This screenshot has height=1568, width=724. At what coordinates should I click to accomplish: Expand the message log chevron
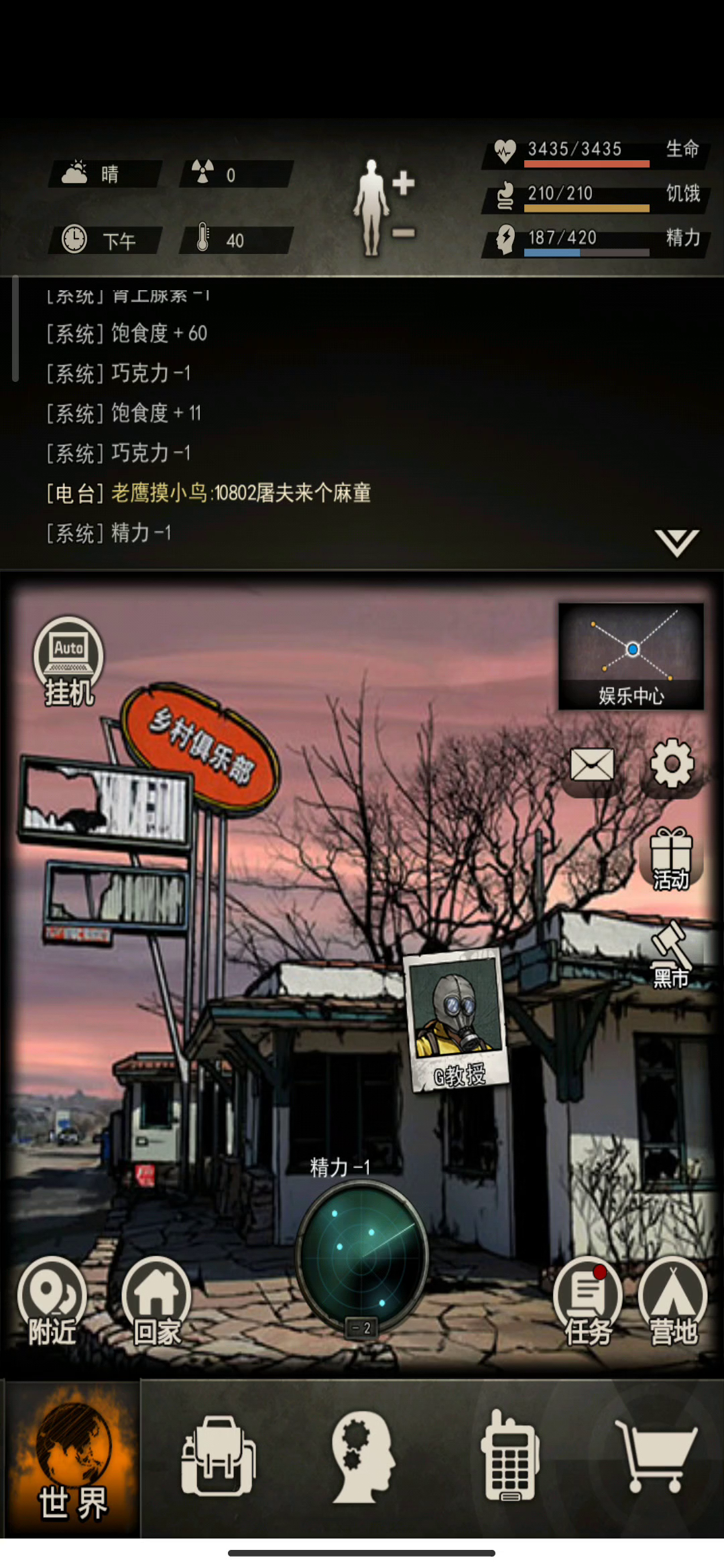[676, 542]
